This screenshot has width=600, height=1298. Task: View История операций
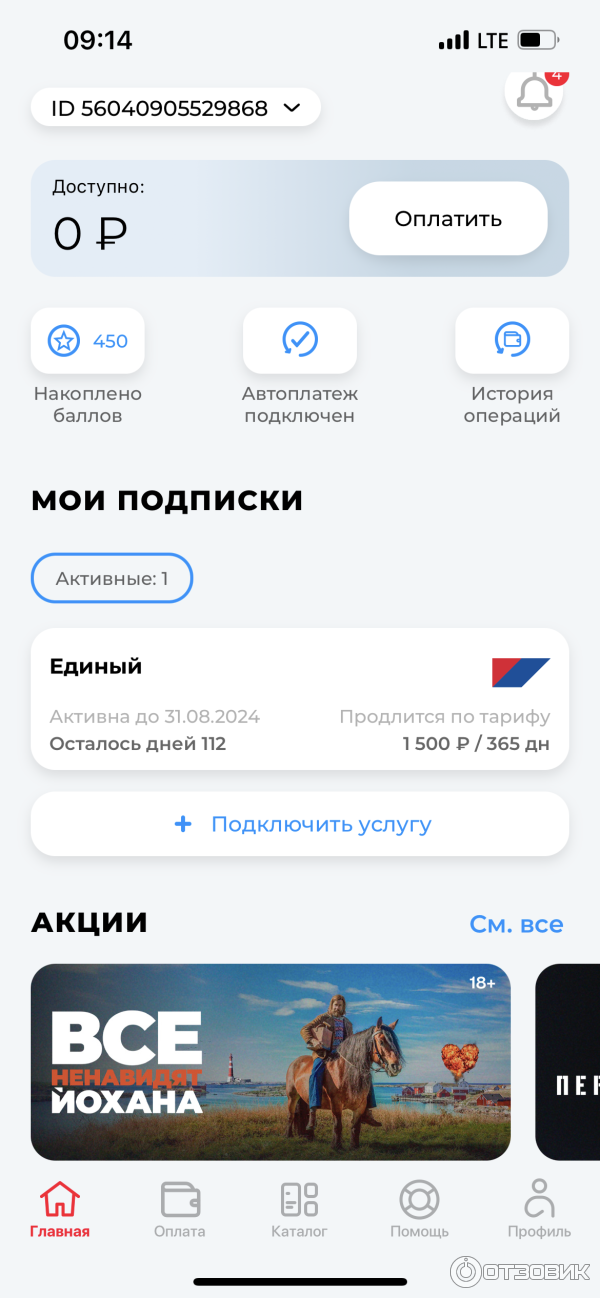click(512, 341)
